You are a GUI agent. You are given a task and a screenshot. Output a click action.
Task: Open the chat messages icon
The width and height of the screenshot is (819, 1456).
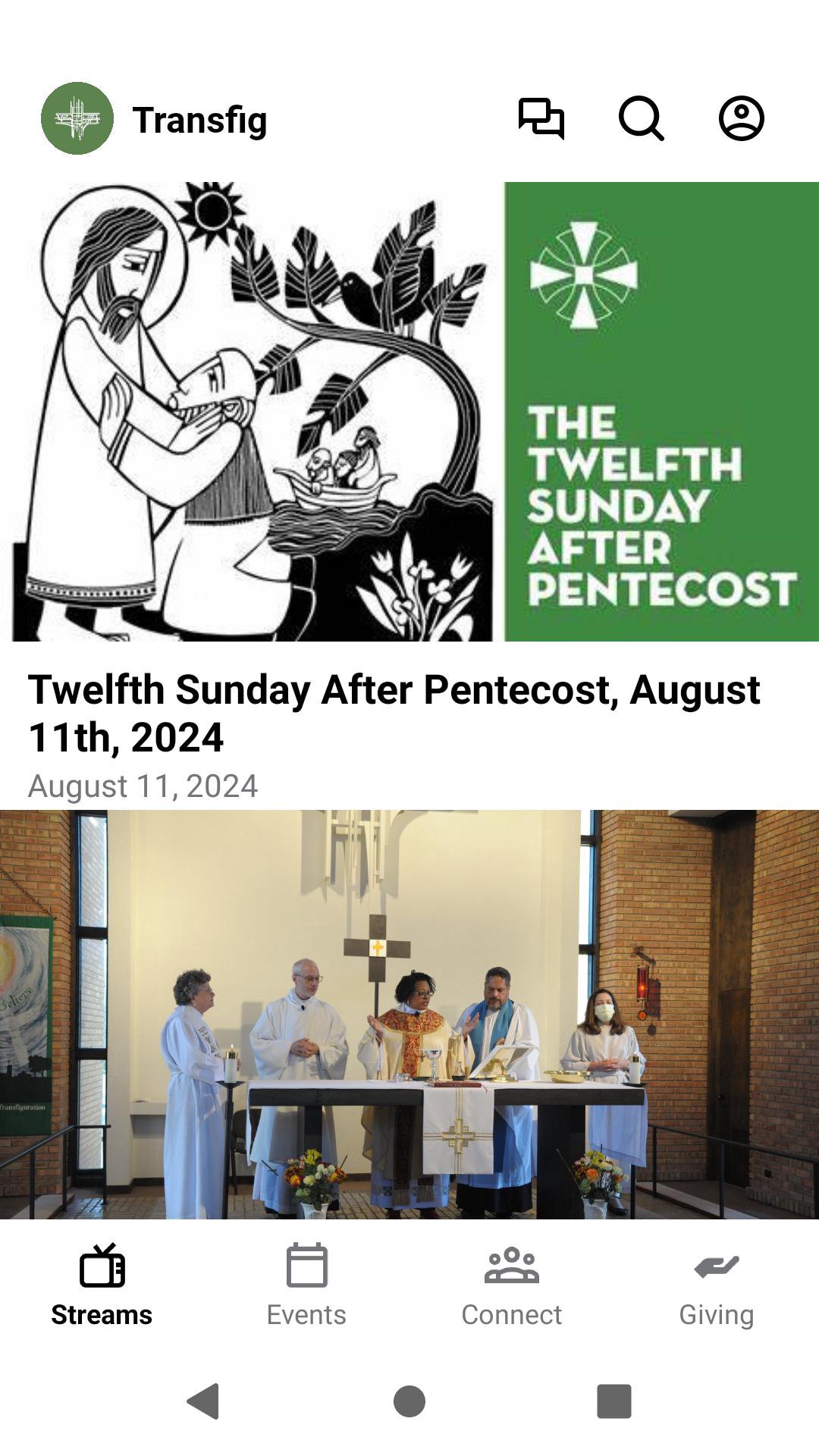(x=541, y=119)
